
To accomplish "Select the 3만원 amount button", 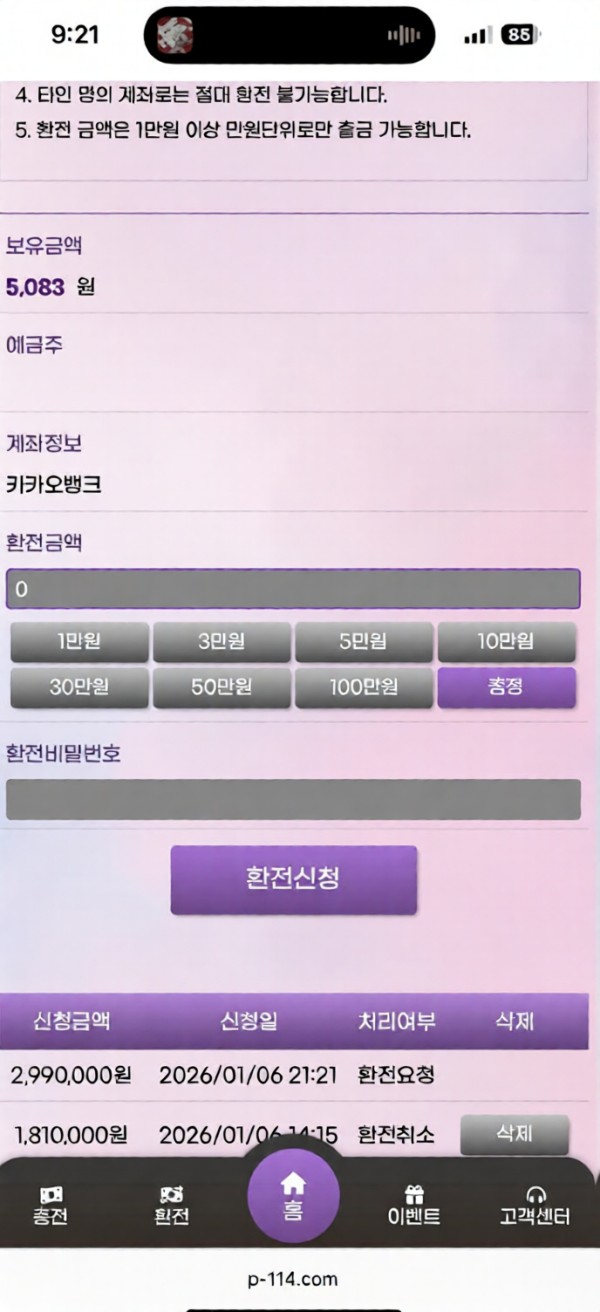I will coord(221,642).
